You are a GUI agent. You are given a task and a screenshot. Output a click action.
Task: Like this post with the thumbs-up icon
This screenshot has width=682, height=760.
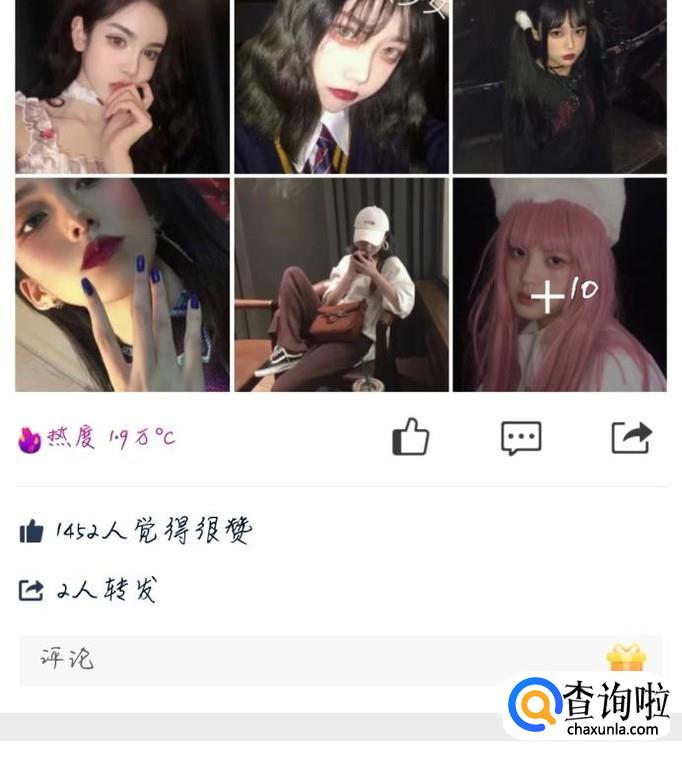point(410,437)
